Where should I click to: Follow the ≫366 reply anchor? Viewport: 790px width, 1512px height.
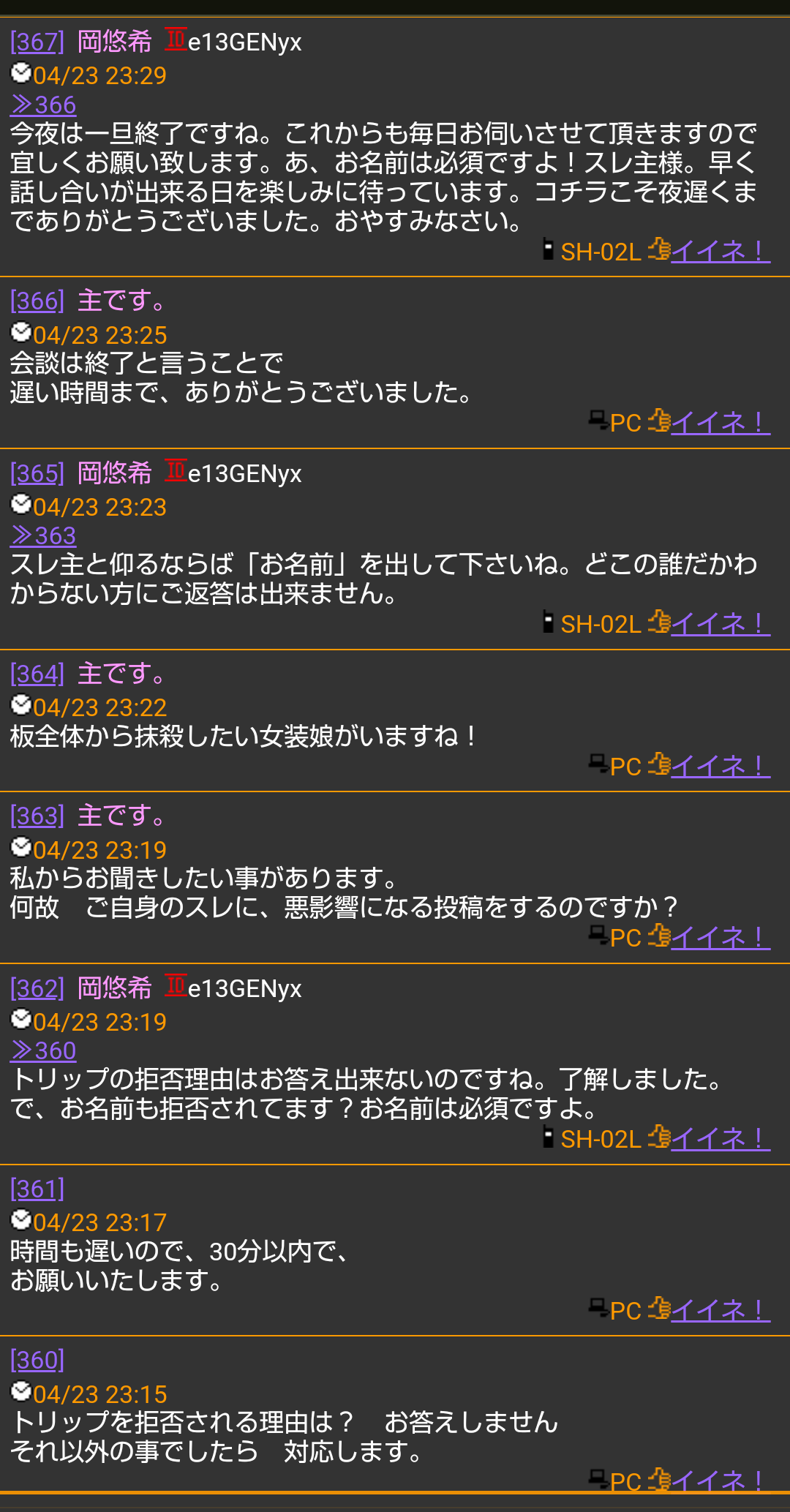[x=43, y=105]
